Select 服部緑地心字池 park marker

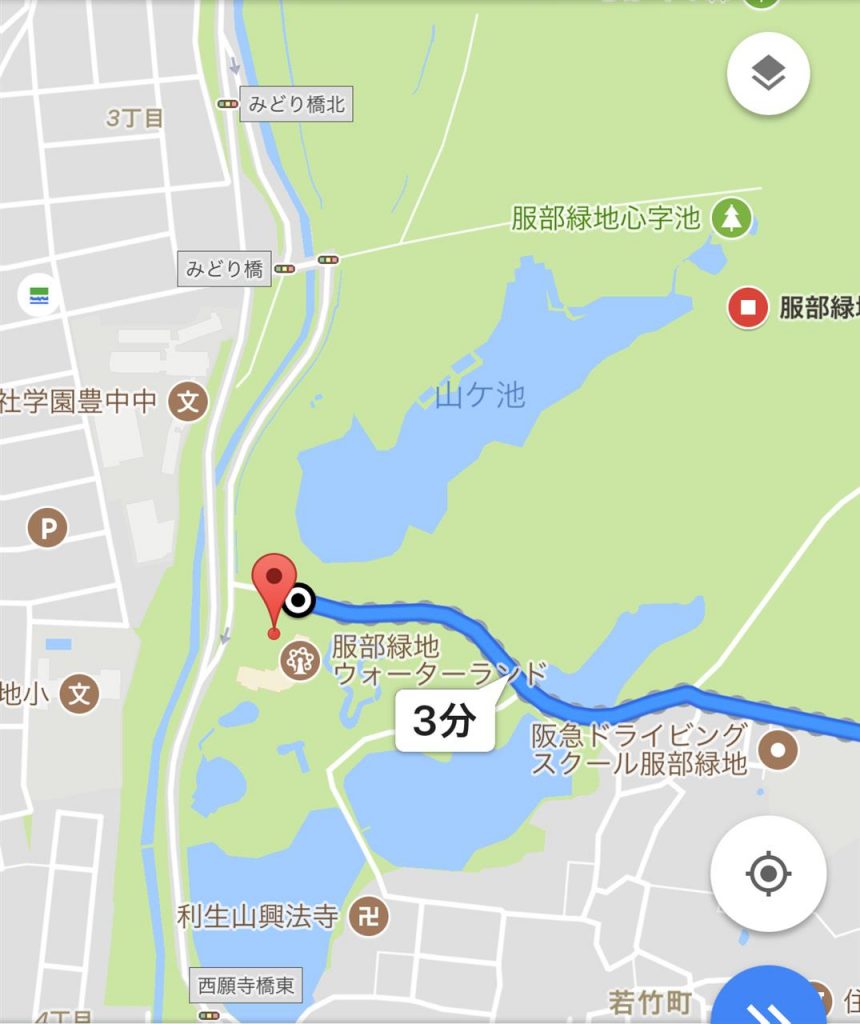(731, 217)
